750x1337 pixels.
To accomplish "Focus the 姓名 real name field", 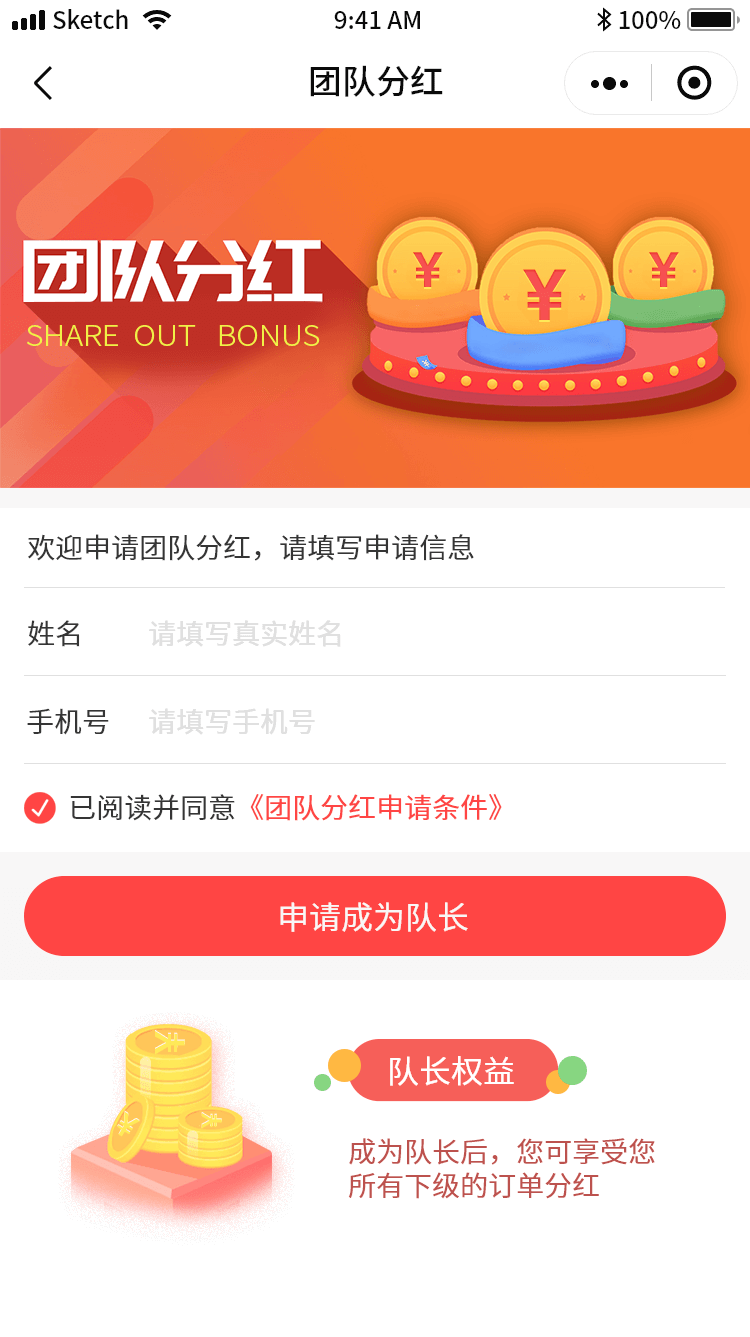I will (x=430, y=633).
